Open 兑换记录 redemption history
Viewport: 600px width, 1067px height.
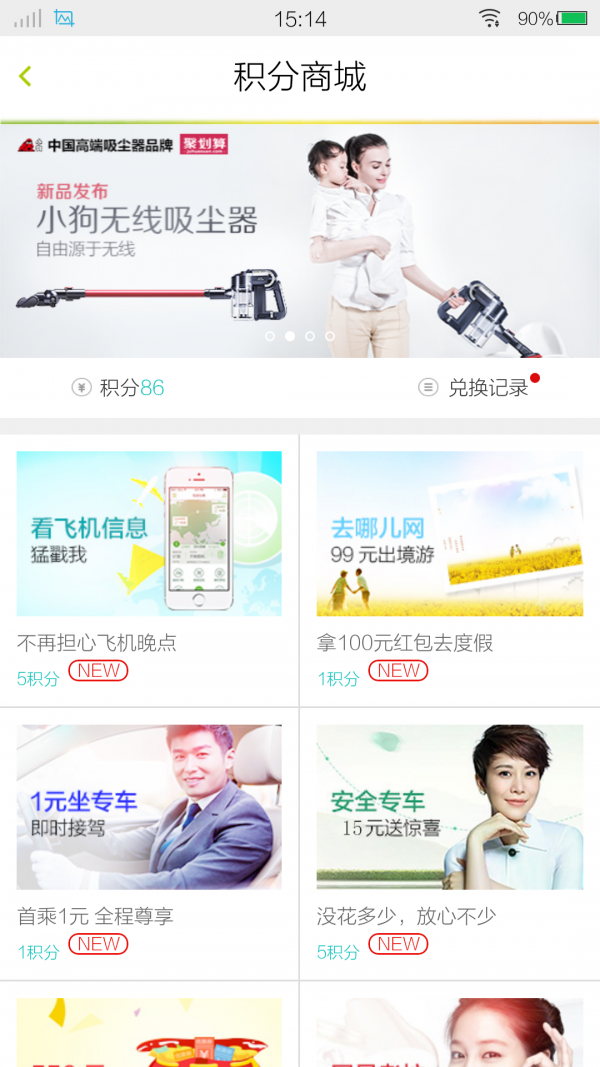click(x=478, y=388)
